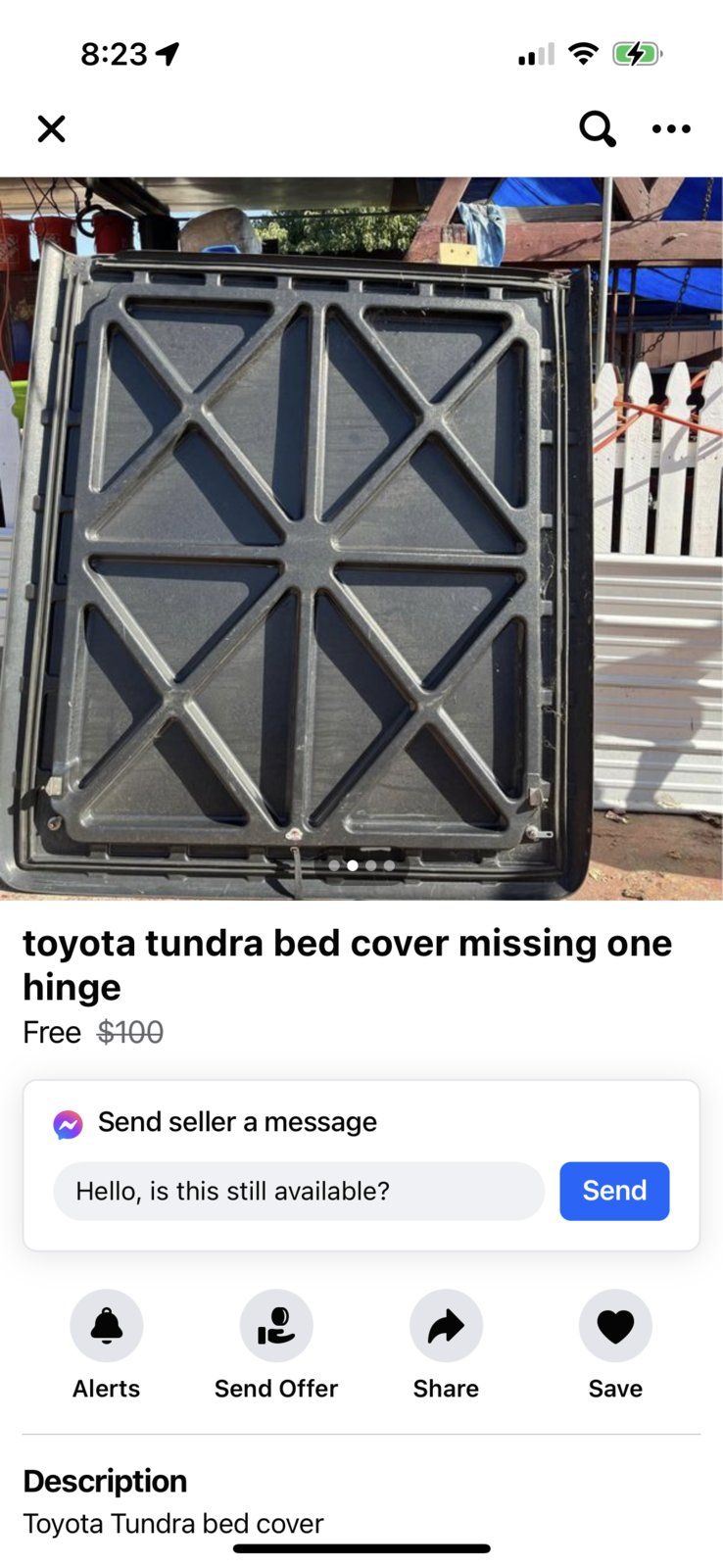
Task: Close the listing with the X icon
Action: (x=51, y=128)
